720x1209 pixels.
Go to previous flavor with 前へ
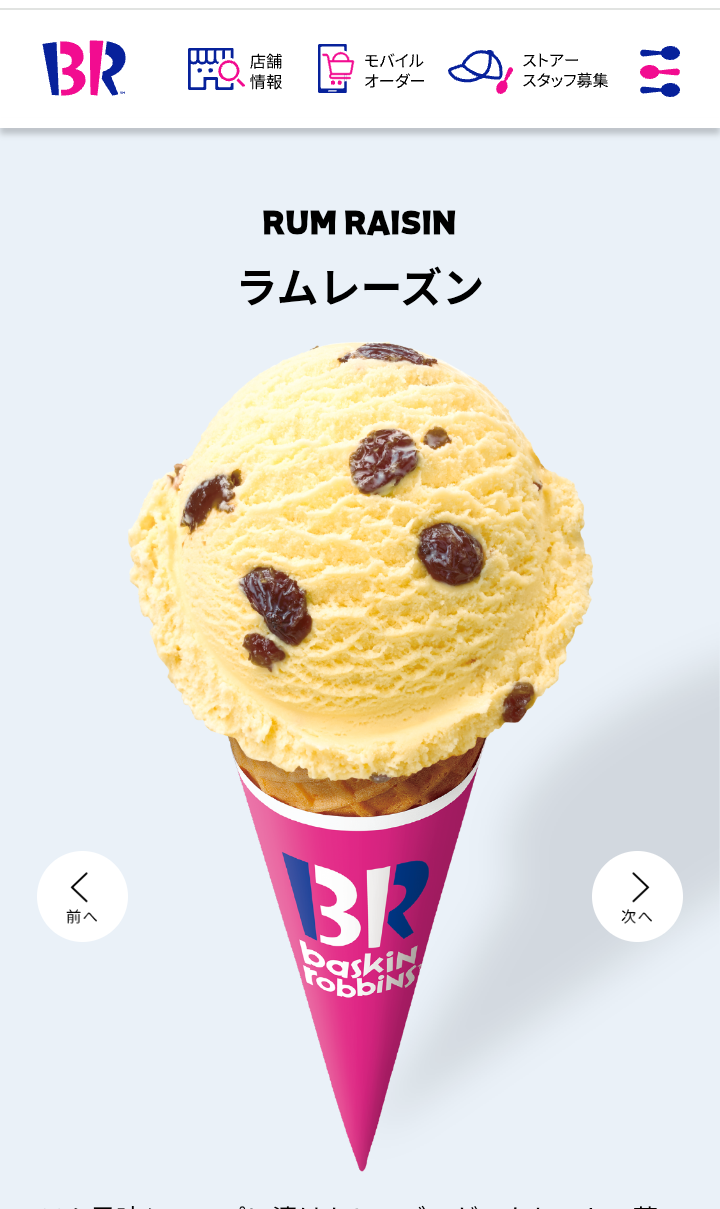[x=82, y=896]
